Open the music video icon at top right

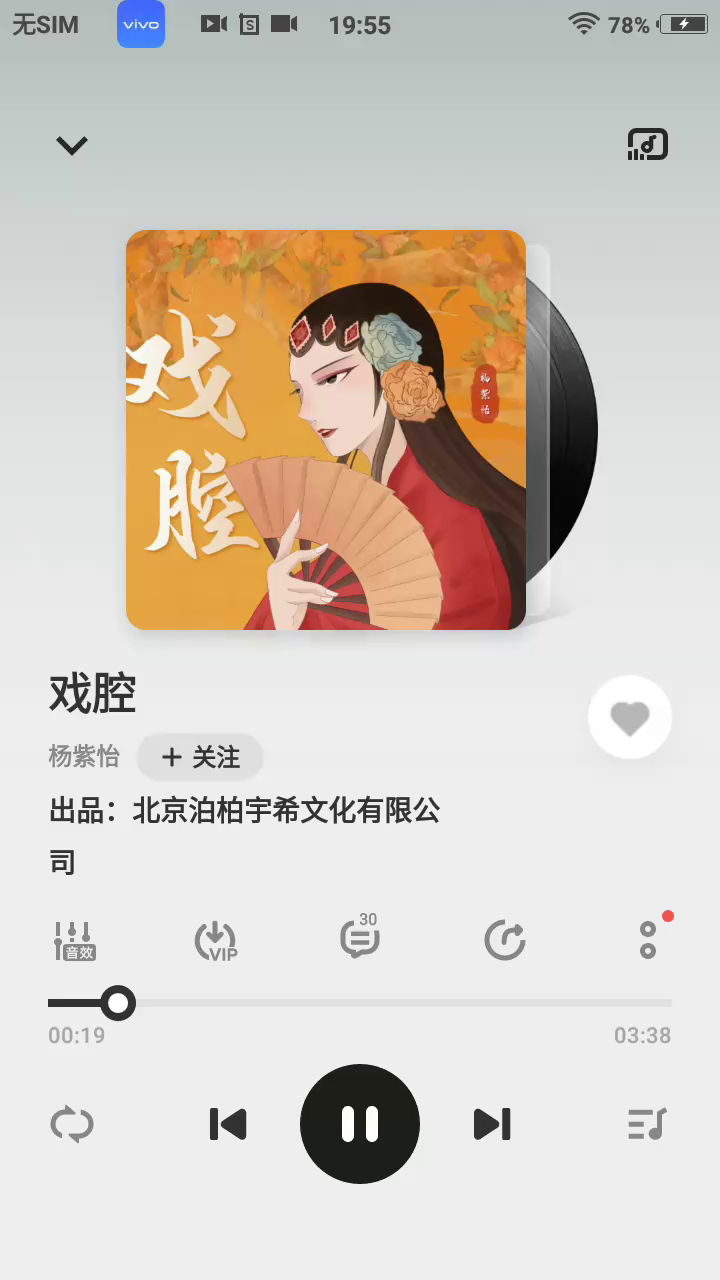coord(647,145)
